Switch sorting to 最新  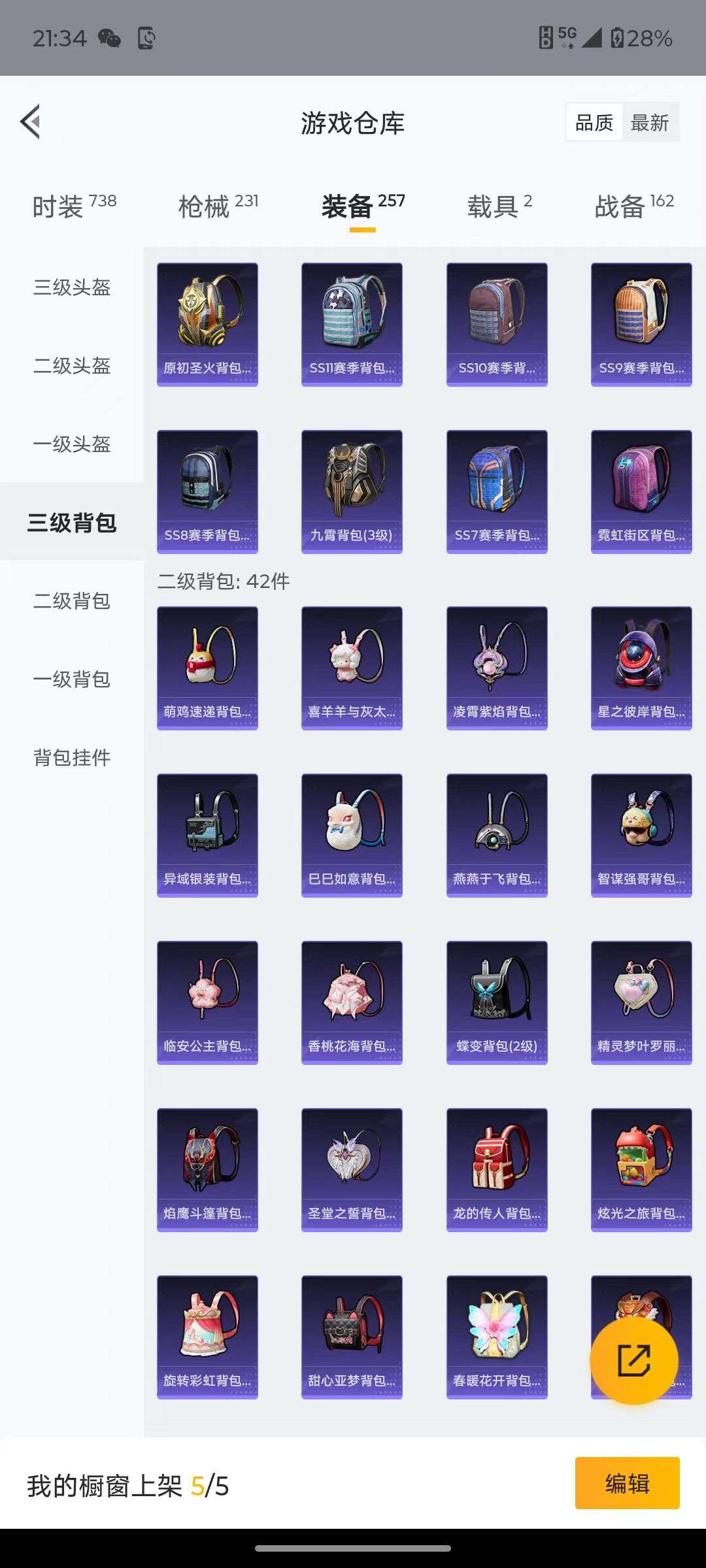pos(651,122)
